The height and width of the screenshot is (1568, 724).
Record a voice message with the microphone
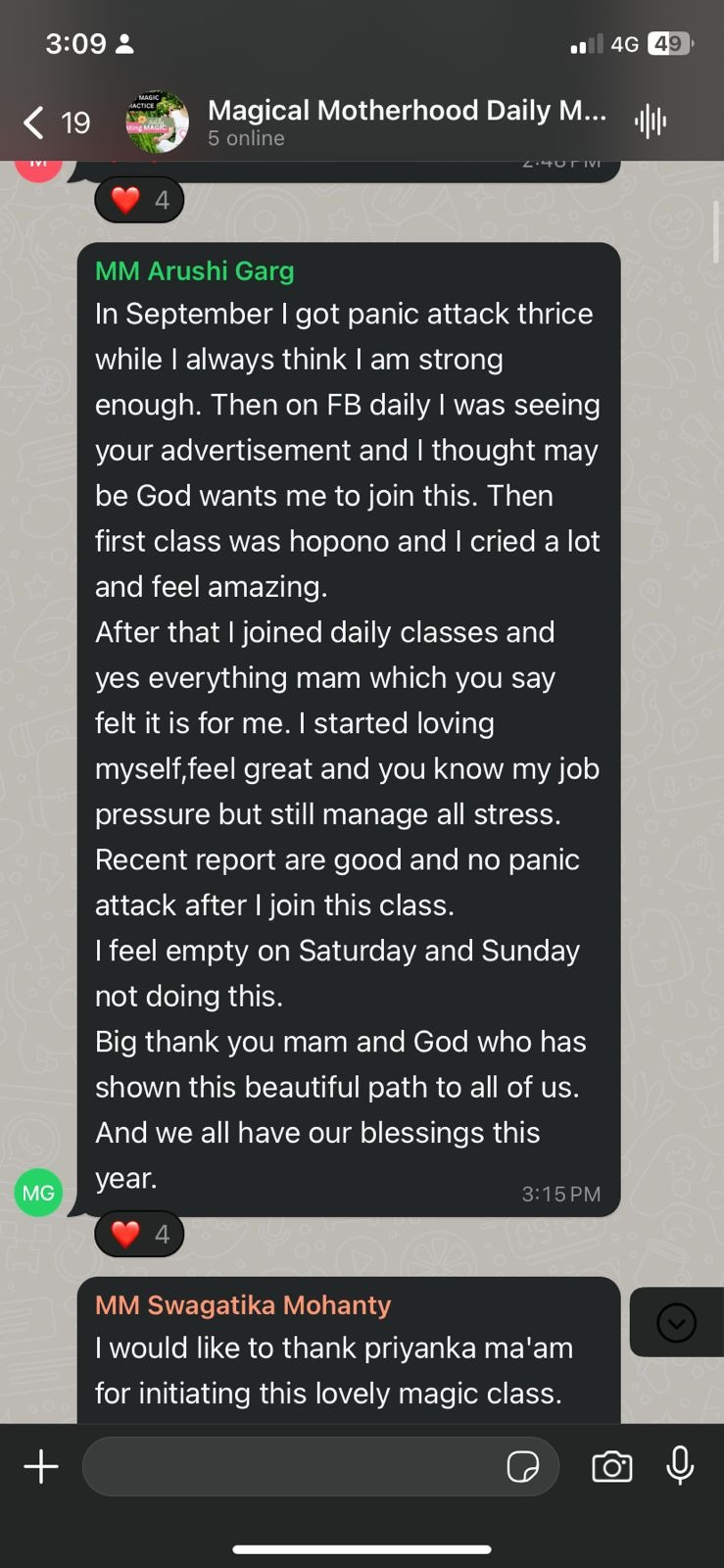(x=680, y=1466)
